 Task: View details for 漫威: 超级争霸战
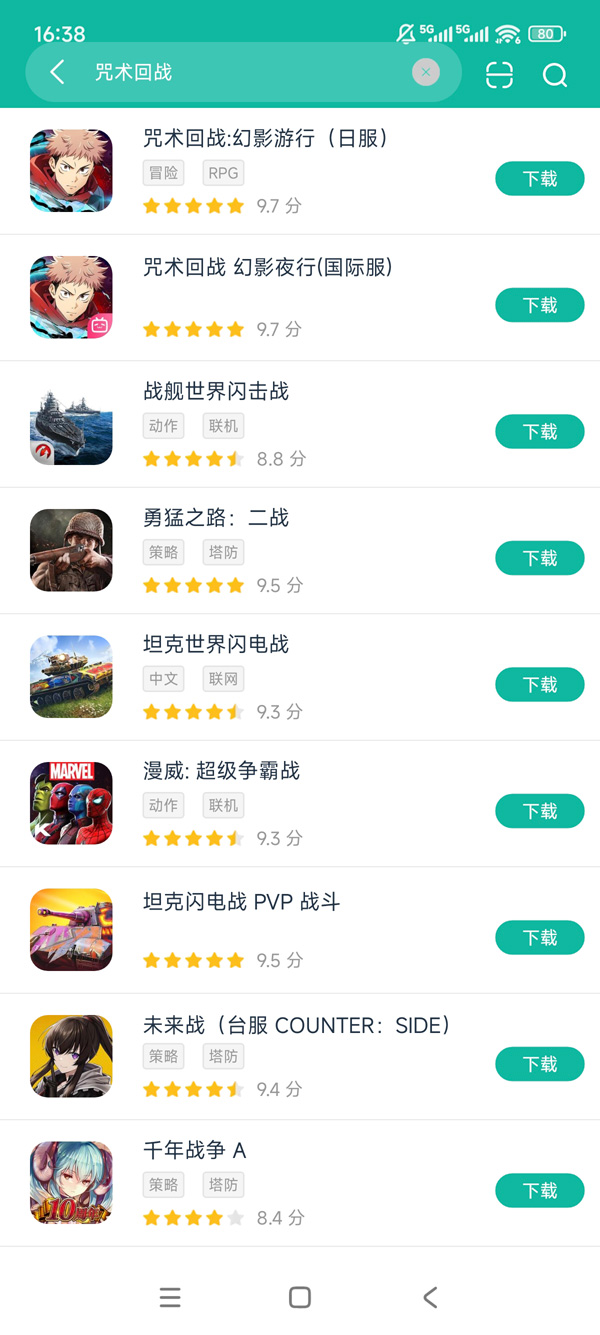(x=221, y=771)
